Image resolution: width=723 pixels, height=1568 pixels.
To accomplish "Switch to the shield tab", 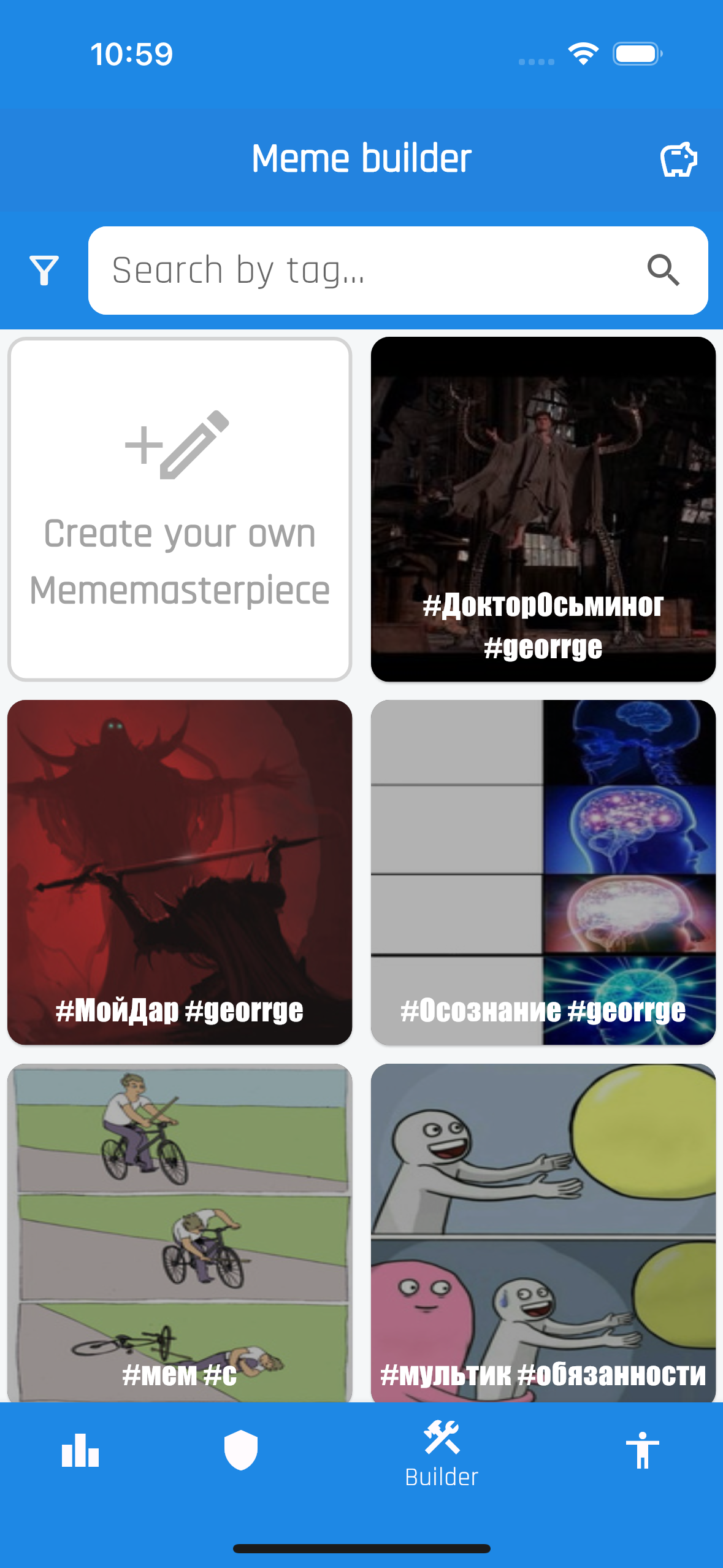I will (241, 1451).
